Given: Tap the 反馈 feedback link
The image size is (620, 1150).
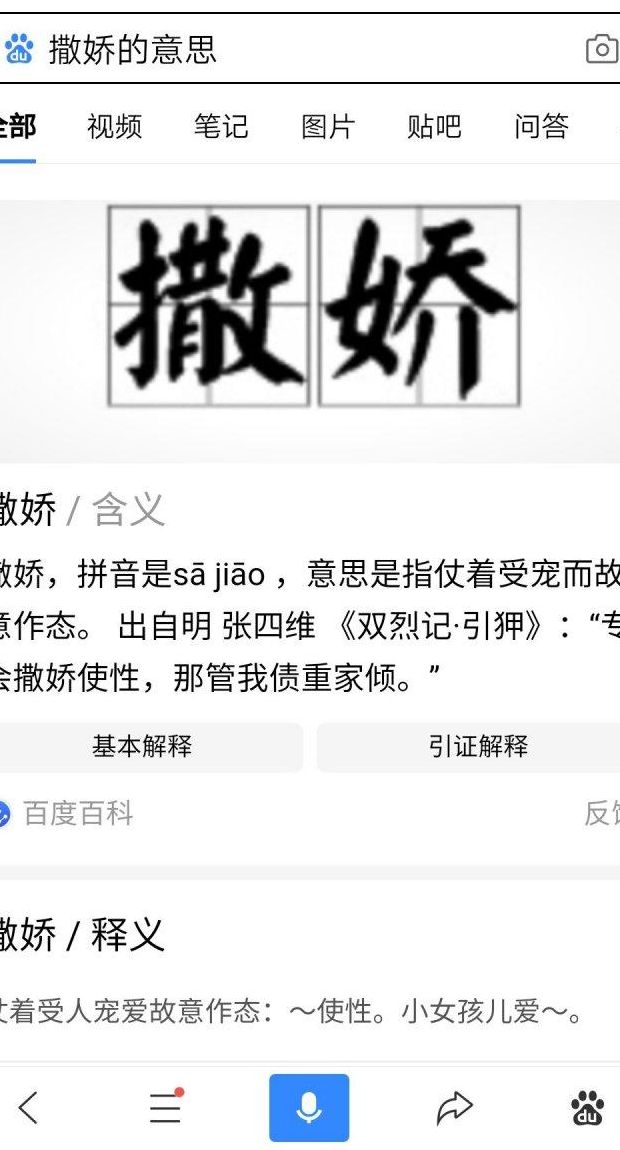Looking at the screenshot, I should [602, 813].
